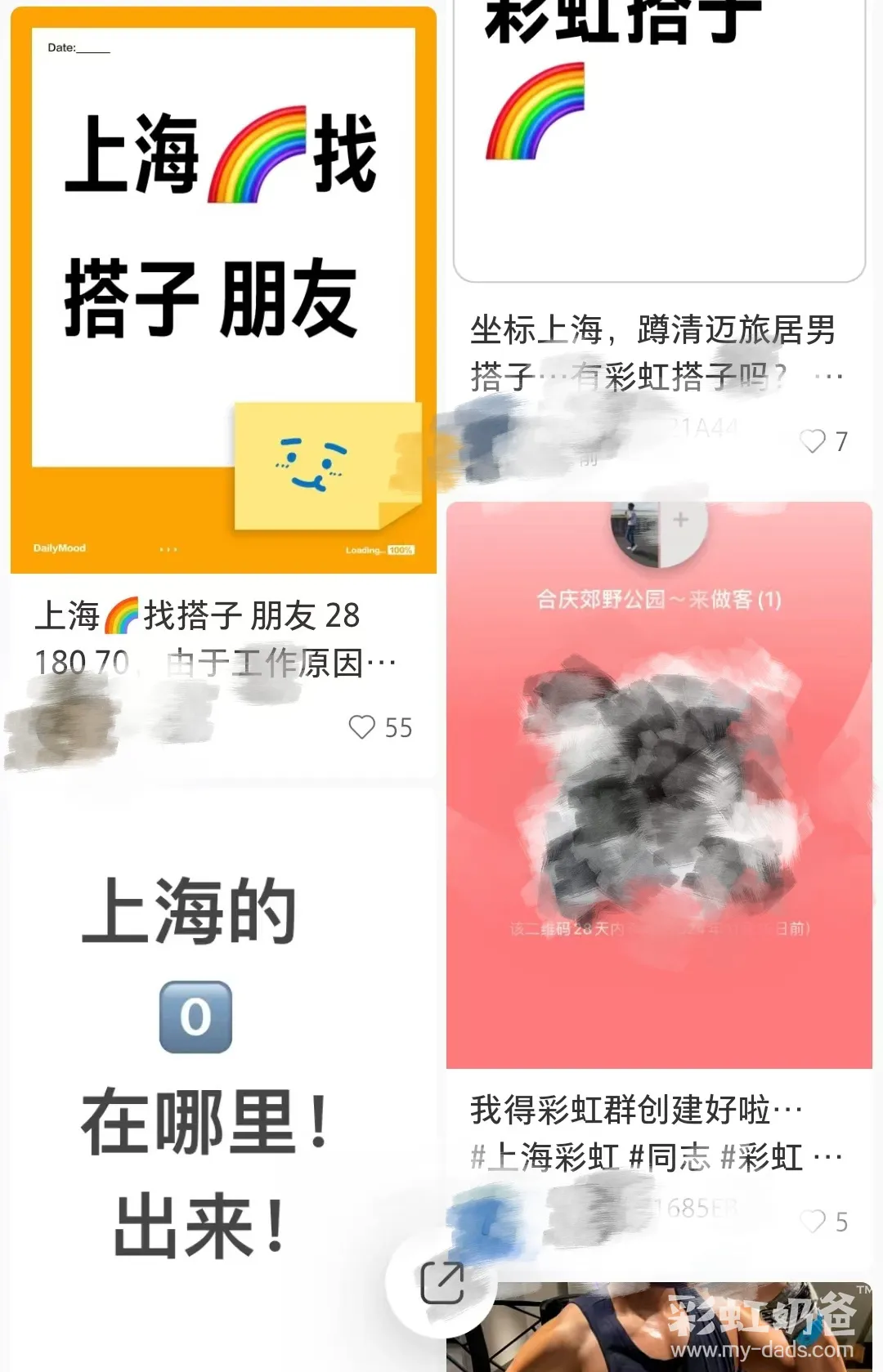Viewport: 883px width, 1372px height.
Task: Open the 合庆郊野公园 group invite post
Action: pyautogui.click(x=659, y=784)
